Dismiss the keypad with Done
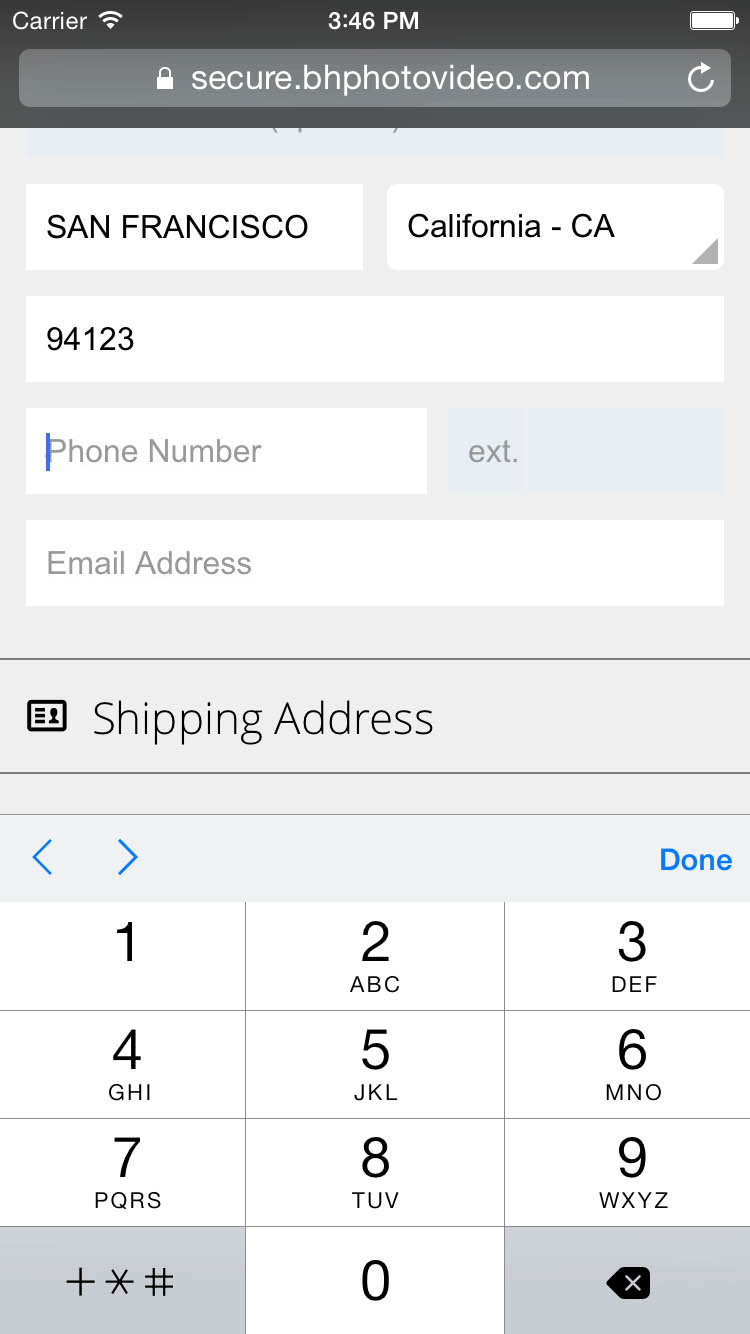Image resolution: width=750 pixels, height=1334 pixels. pyautogui.click(x=695, y=860)
